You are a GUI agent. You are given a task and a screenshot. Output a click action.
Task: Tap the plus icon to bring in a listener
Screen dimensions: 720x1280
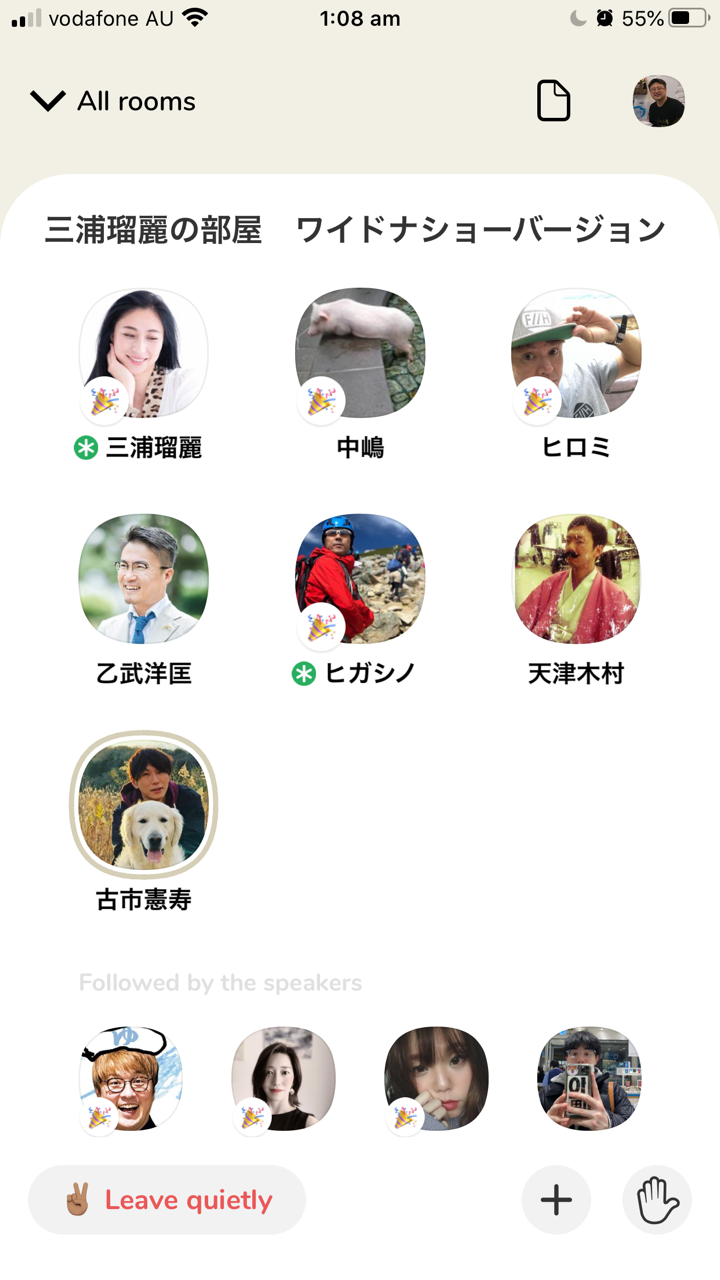coord(556,1200)
